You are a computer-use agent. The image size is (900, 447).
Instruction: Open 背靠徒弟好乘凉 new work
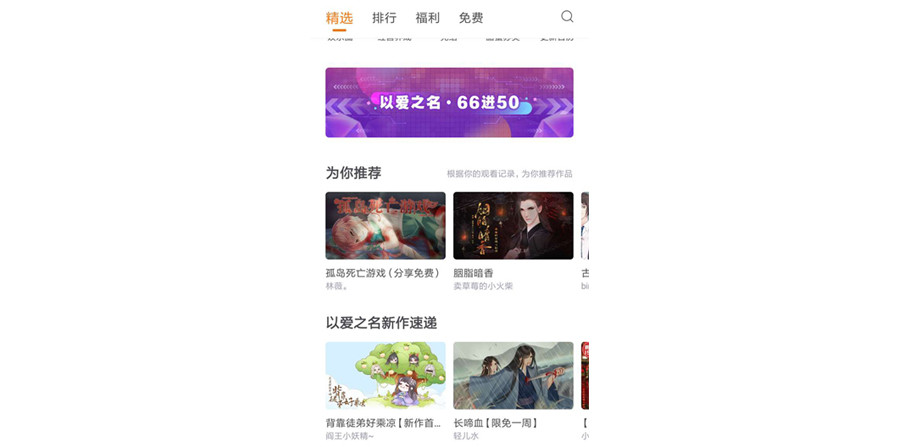pos(385,376)
